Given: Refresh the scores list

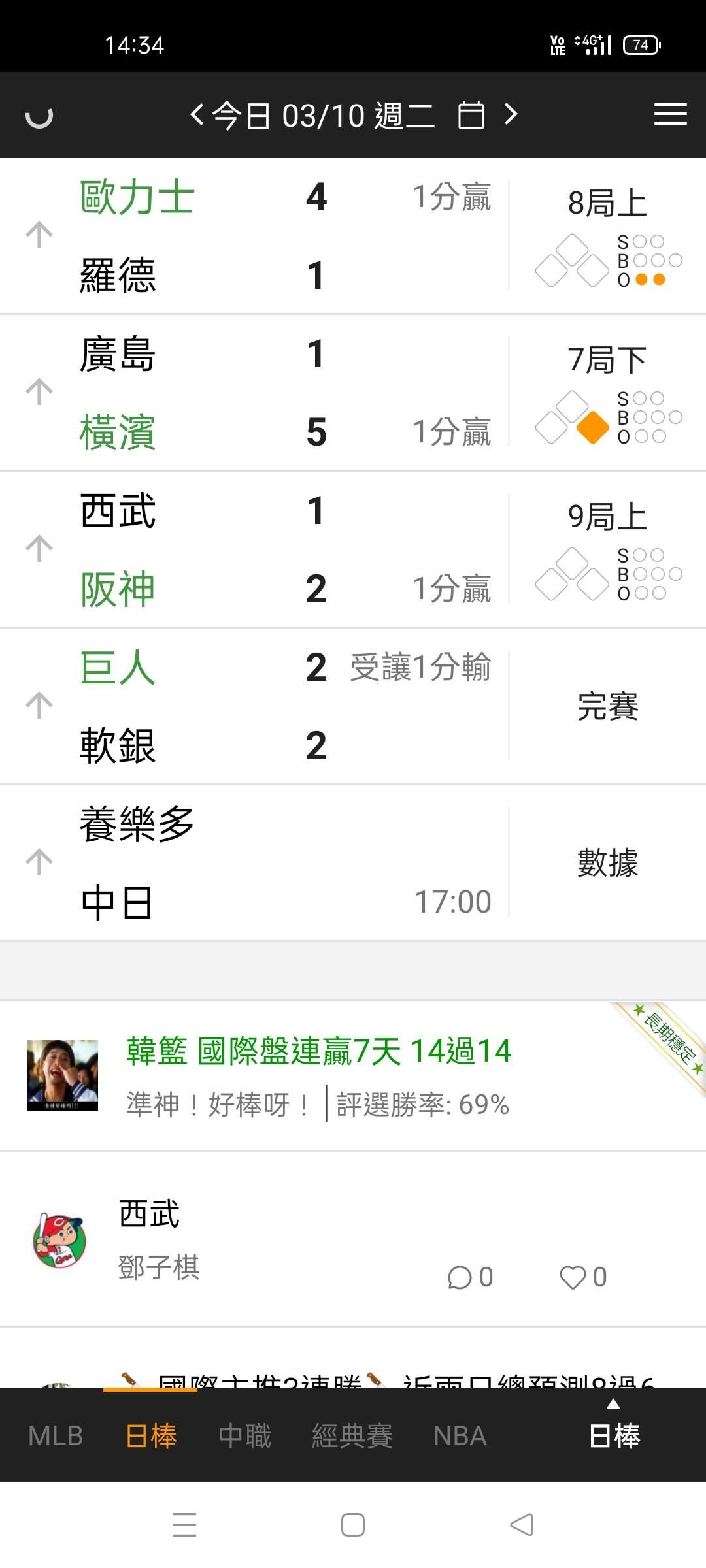Looking at the screenshot, I should point(39,117).
